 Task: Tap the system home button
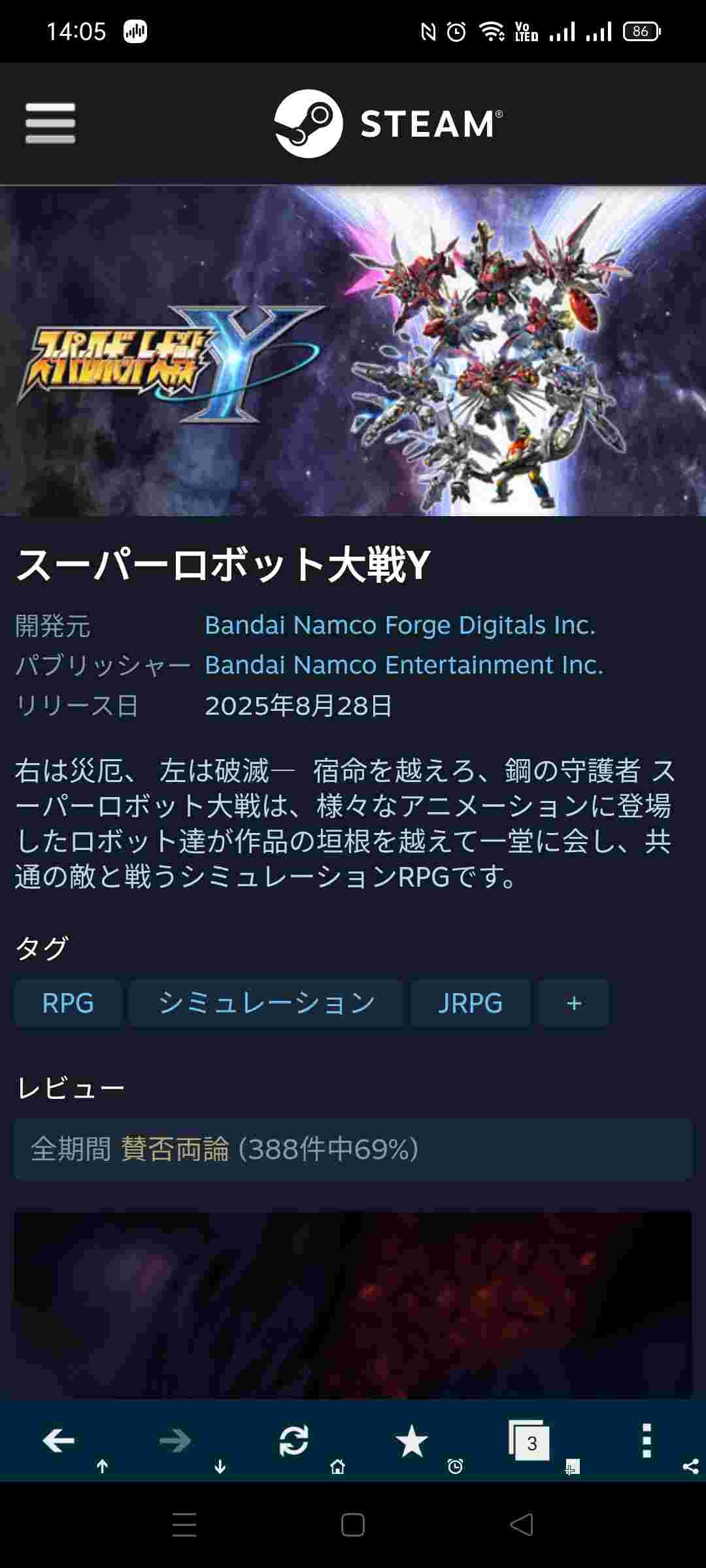tap(352, 1525)
